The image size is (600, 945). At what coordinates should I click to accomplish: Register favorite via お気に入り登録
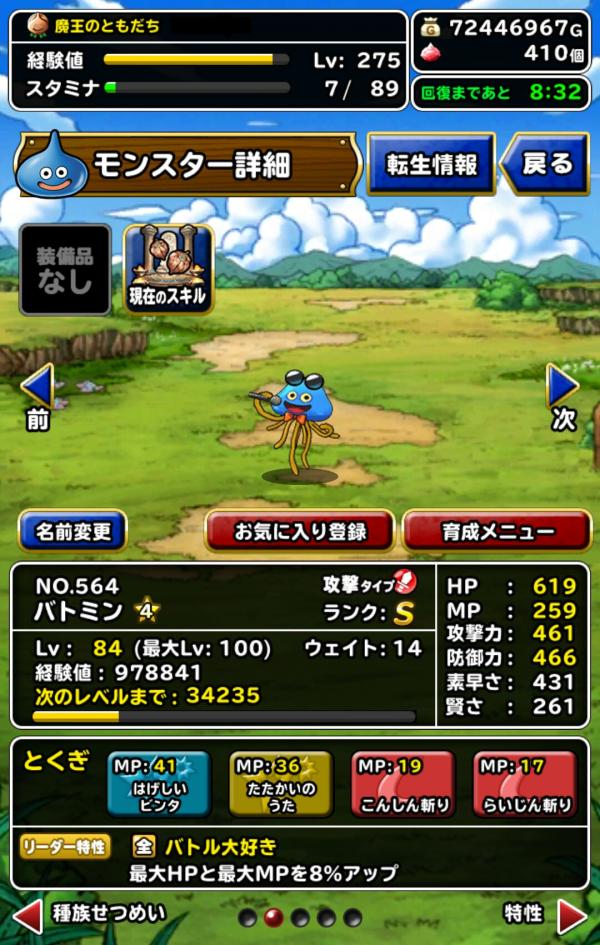click(x=300, y=531)
